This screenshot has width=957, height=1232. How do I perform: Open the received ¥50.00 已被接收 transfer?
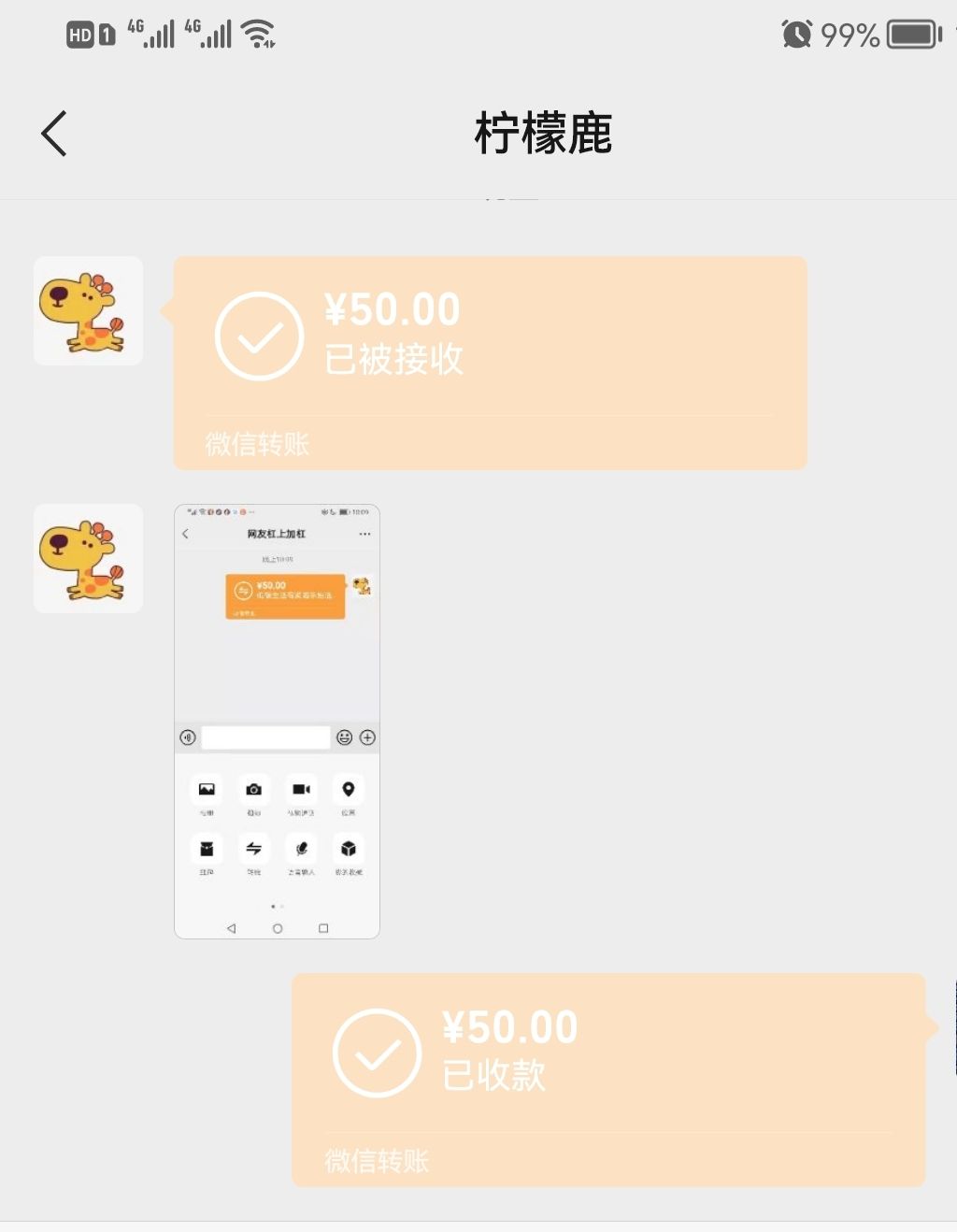(490, 362)
